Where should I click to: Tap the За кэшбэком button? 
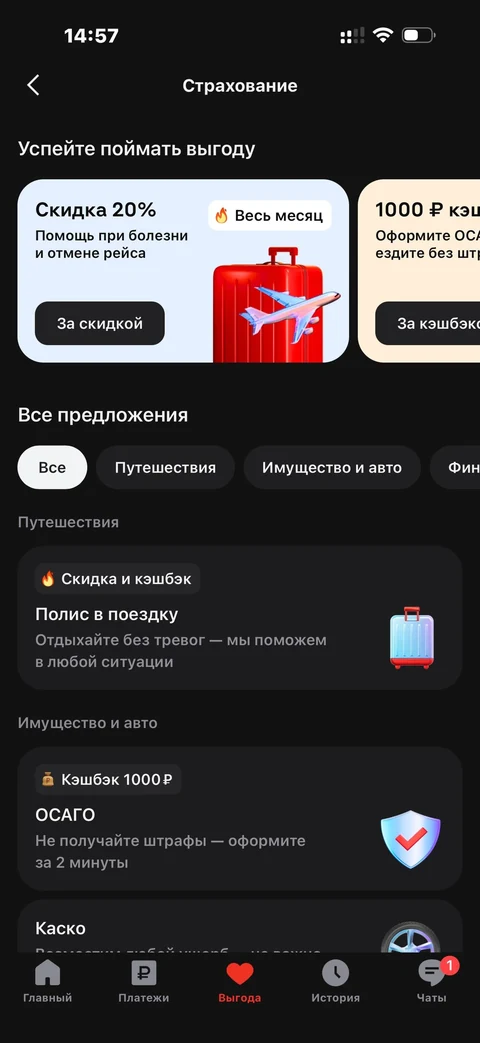[428, 323]
